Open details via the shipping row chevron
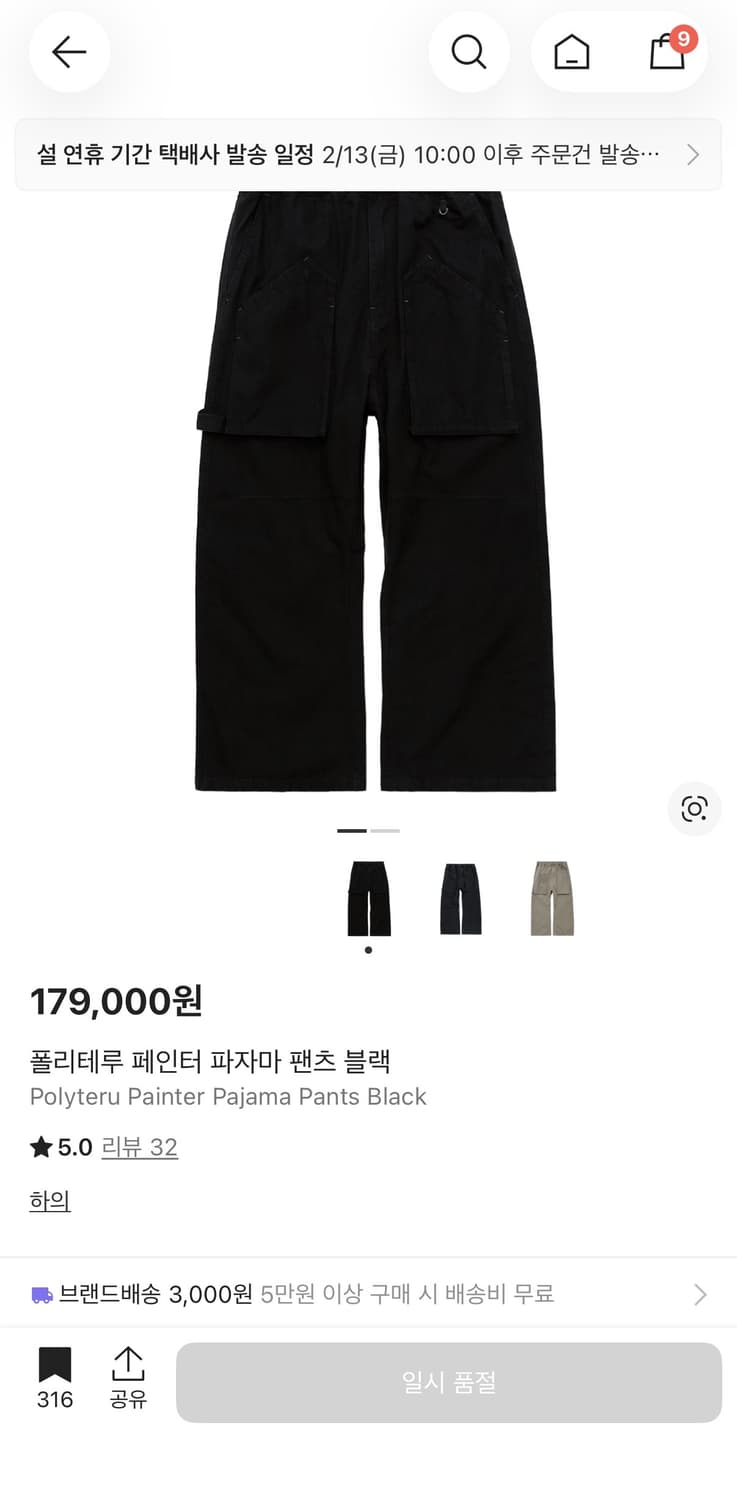 [699, 1294]
